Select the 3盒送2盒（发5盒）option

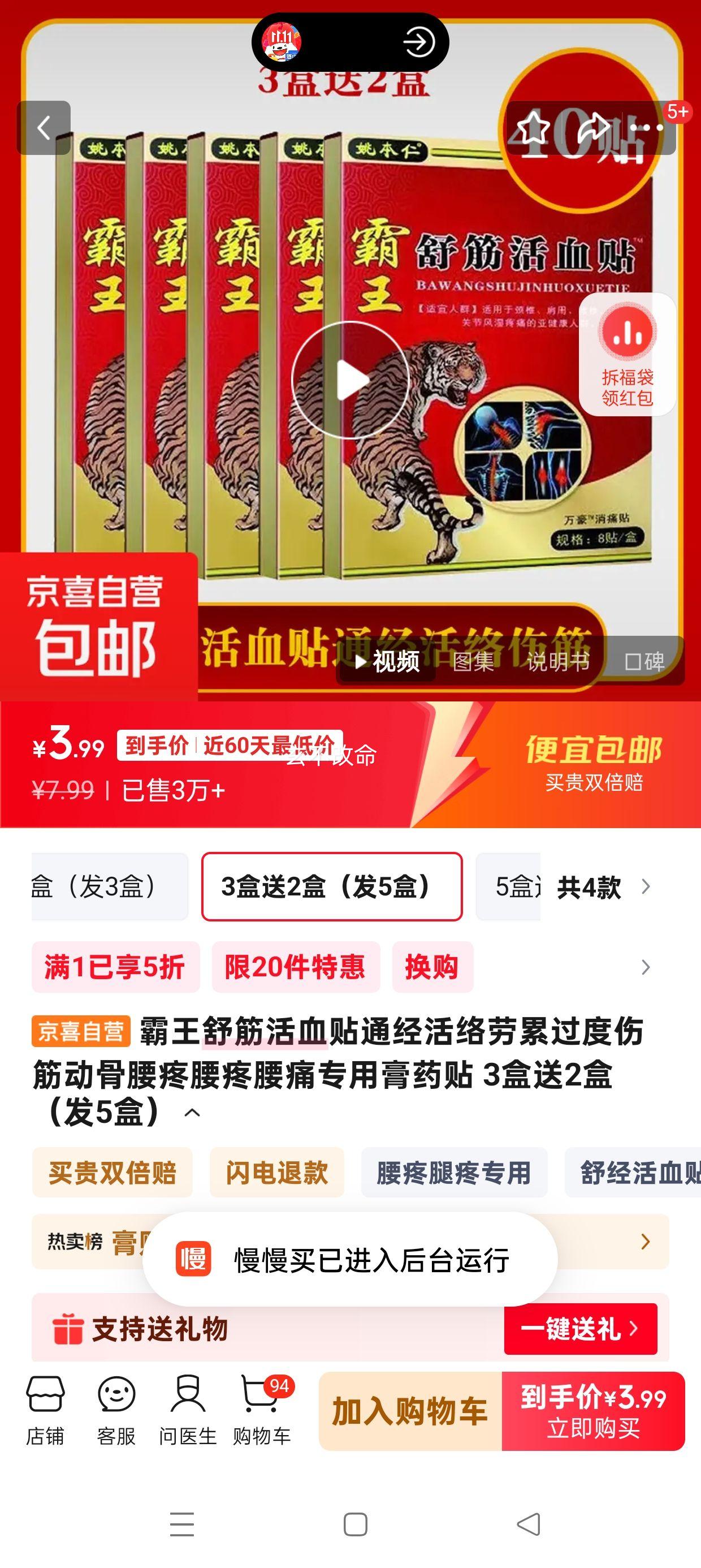coord(332,886)
